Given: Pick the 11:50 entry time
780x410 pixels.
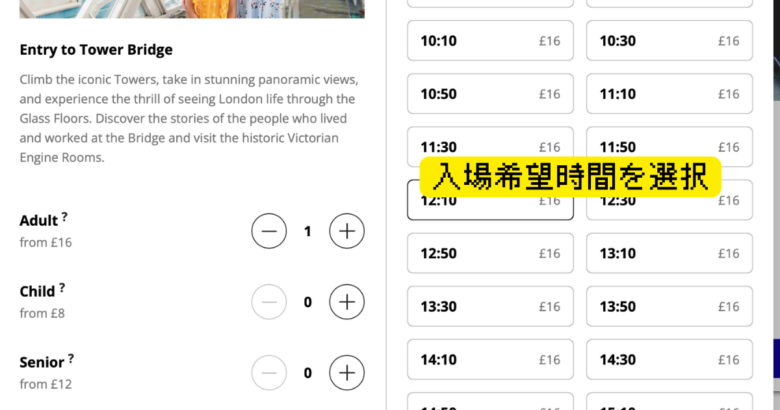Looking at the screenshot, I should click(669, 142).
